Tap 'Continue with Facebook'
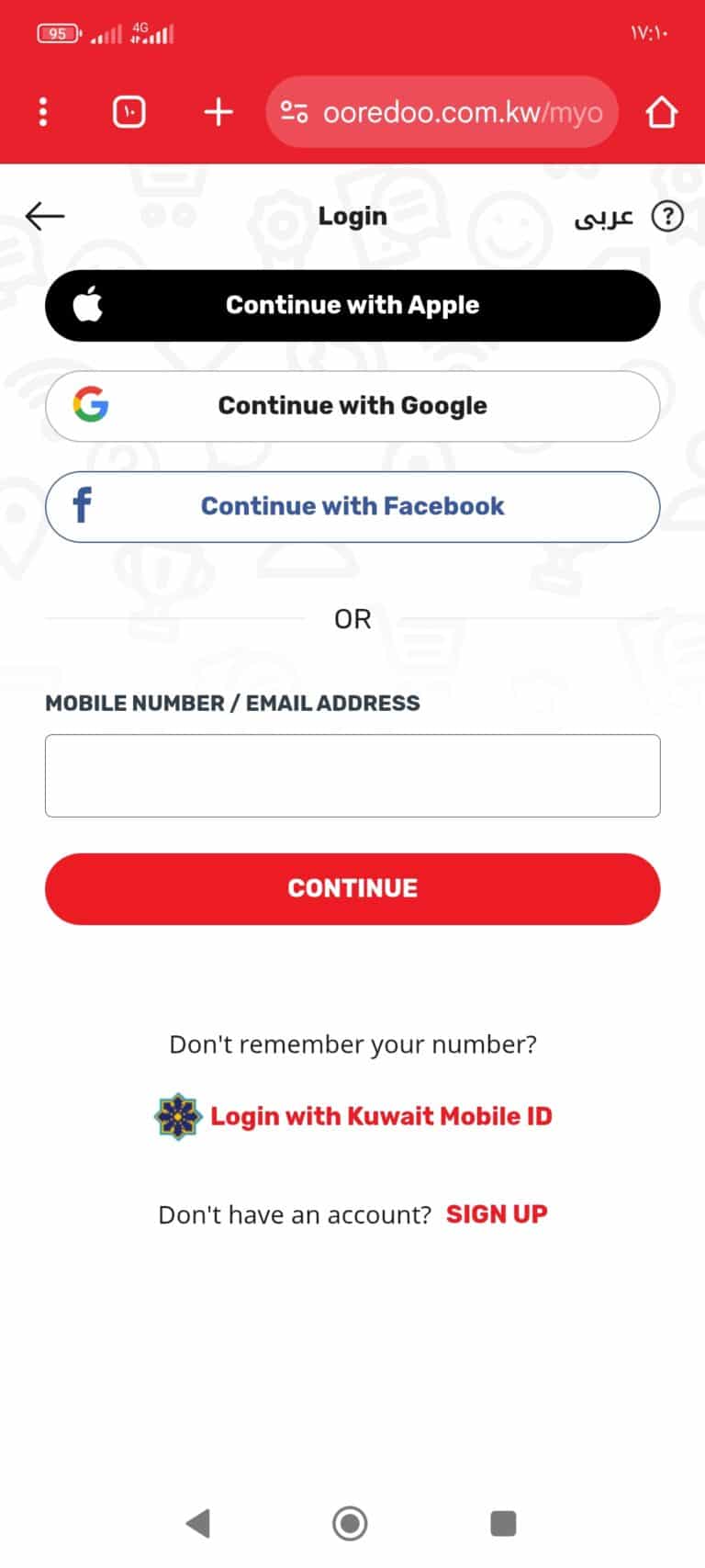The height and width of the screenshot is (1568, 705). (x=352, y=506)
